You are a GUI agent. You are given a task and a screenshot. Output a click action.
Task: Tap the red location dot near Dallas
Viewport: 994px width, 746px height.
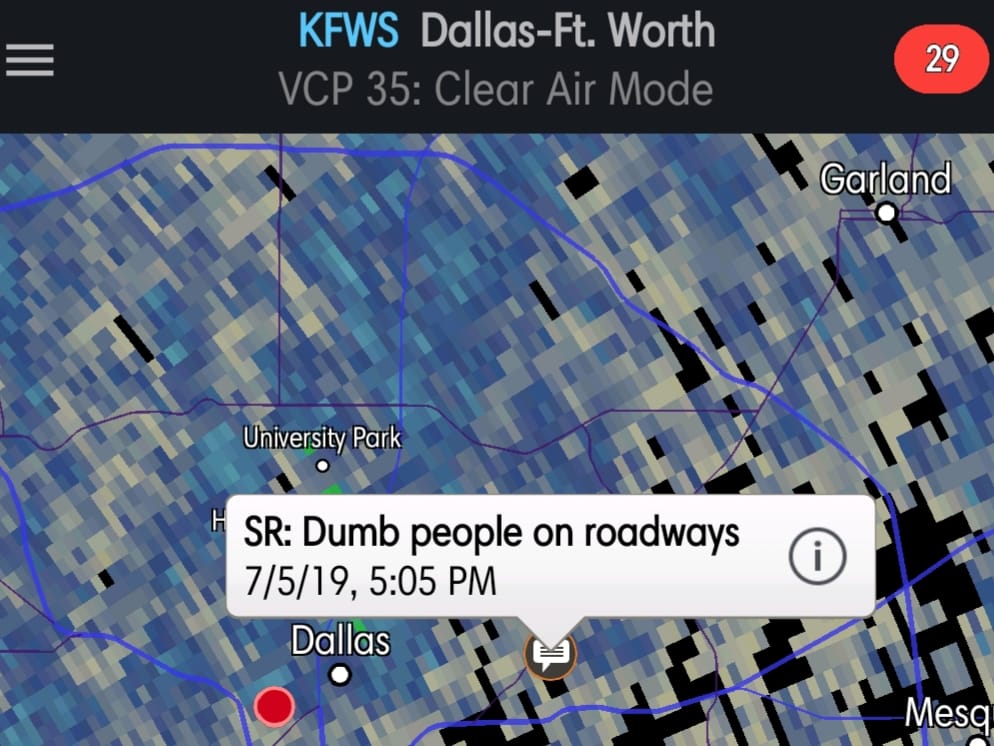point(274,706)
